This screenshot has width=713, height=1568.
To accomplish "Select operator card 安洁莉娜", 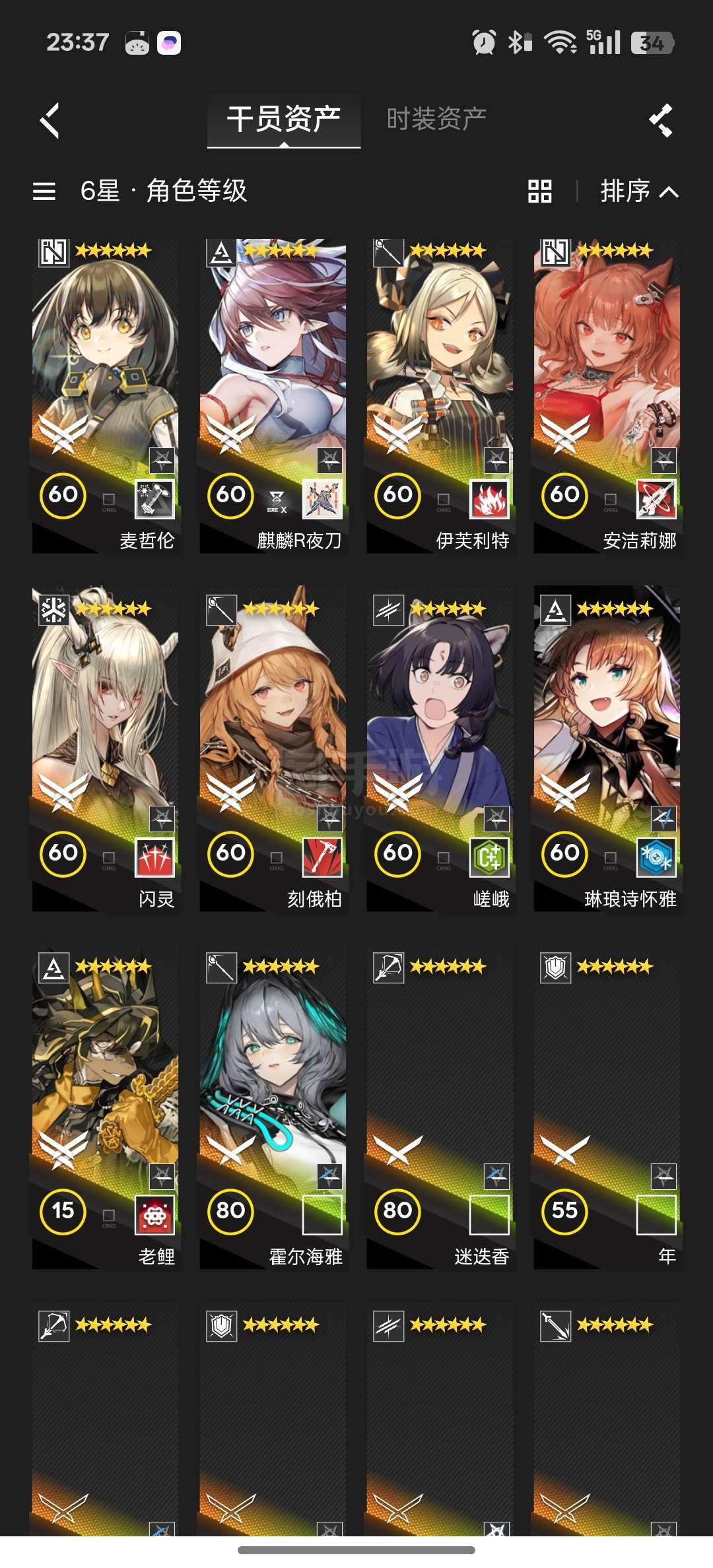I will pos(607,396).
